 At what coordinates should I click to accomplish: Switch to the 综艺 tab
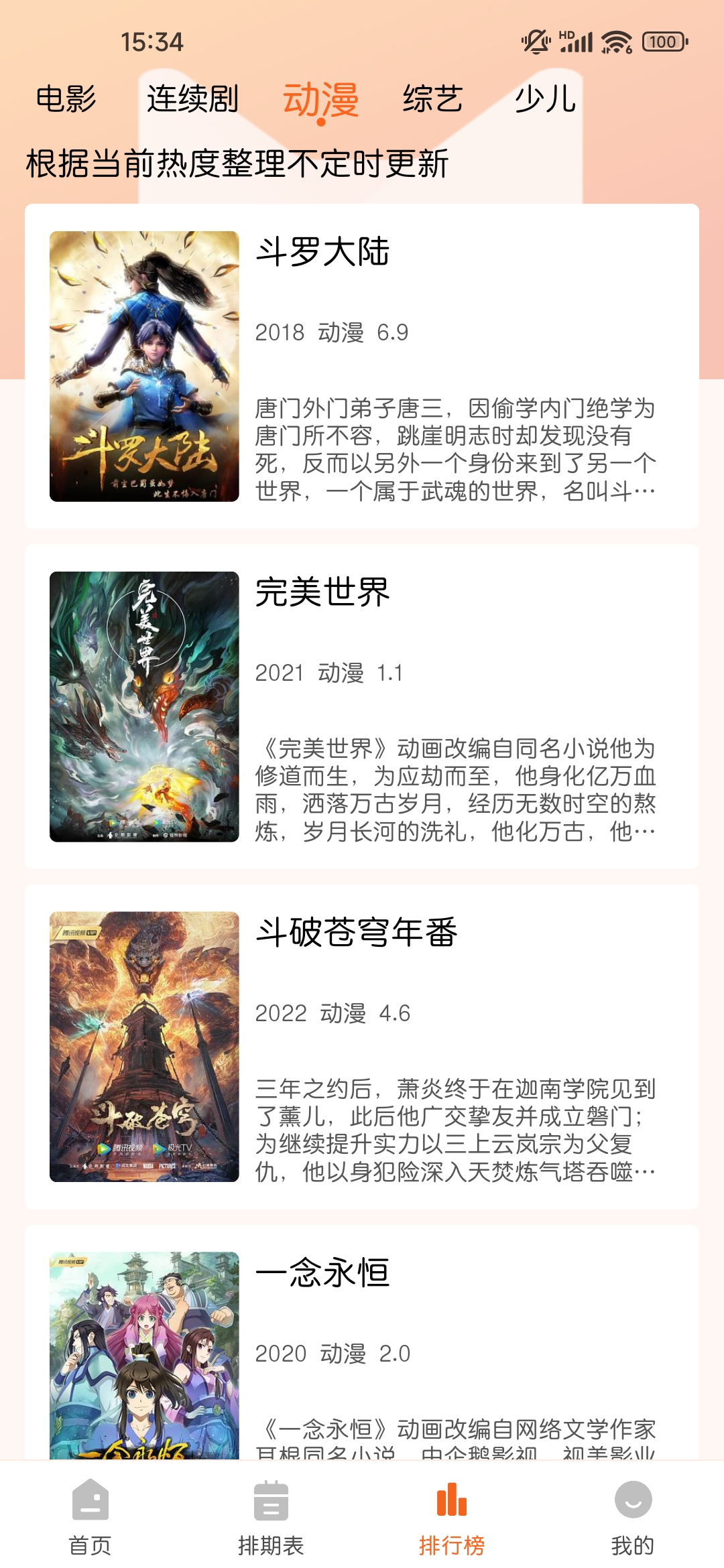click(x=432, y=99)
